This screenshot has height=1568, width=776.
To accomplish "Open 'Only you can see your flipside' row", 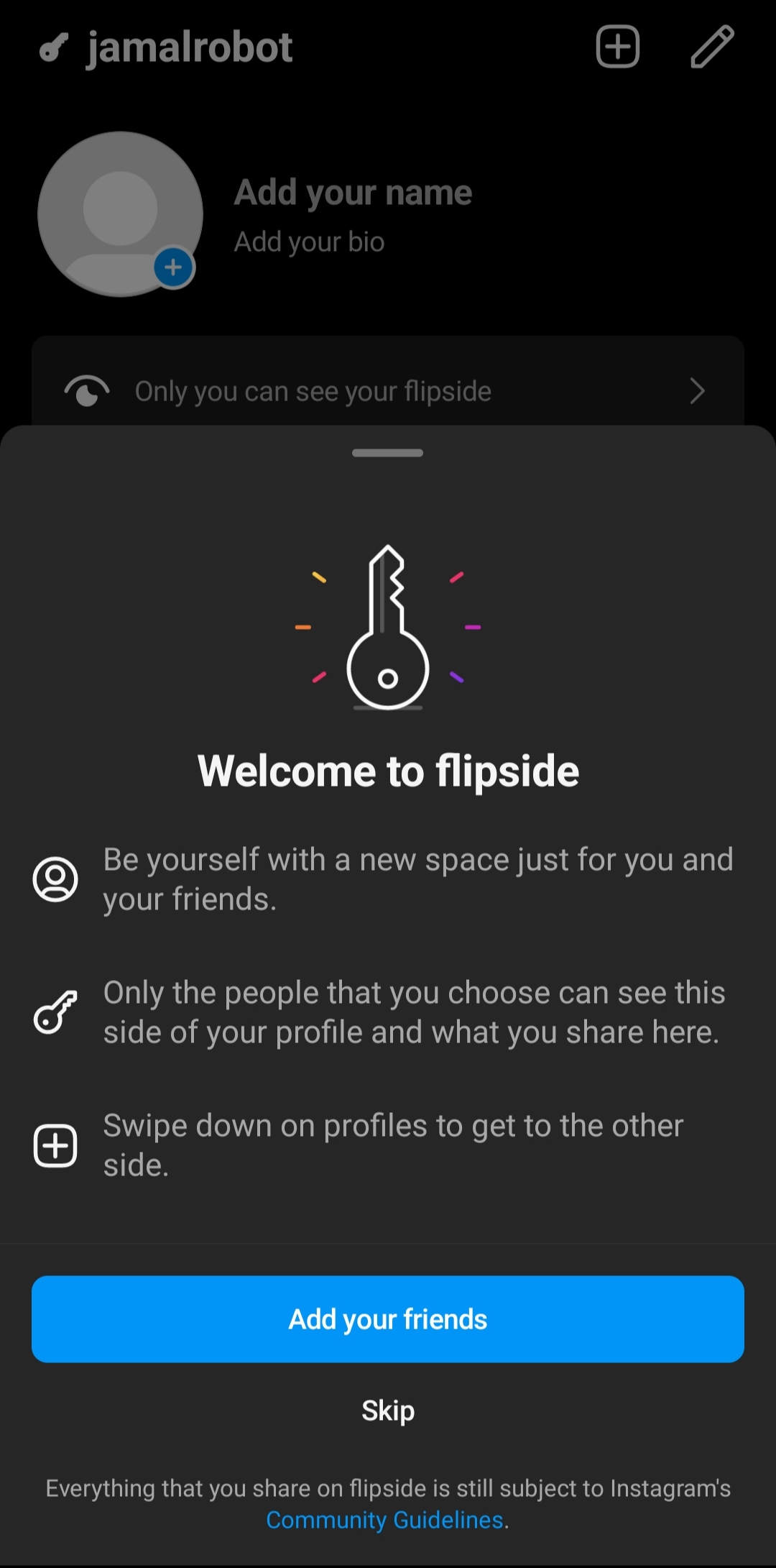I will click(x=388, y=391).
